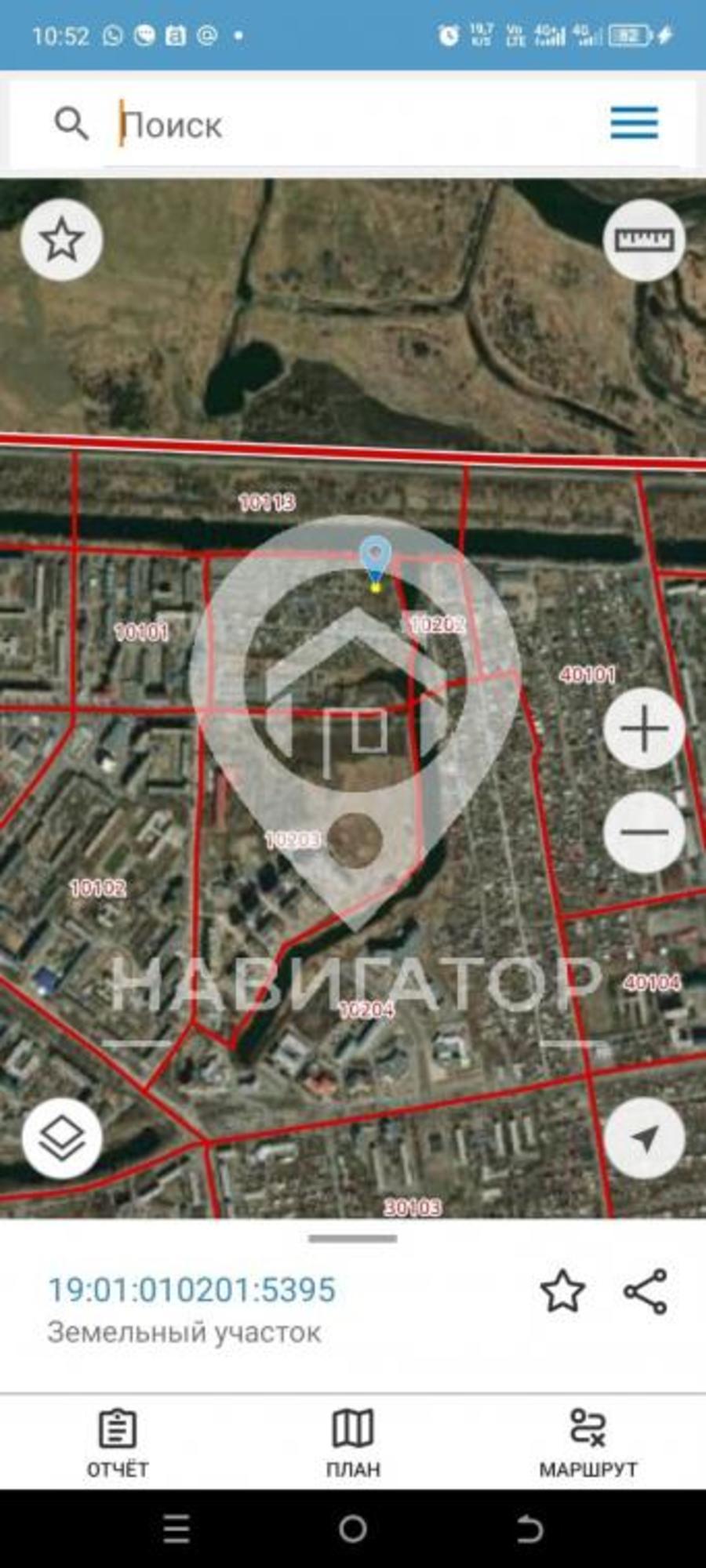Share the land parcel info

click(646, 1291)
